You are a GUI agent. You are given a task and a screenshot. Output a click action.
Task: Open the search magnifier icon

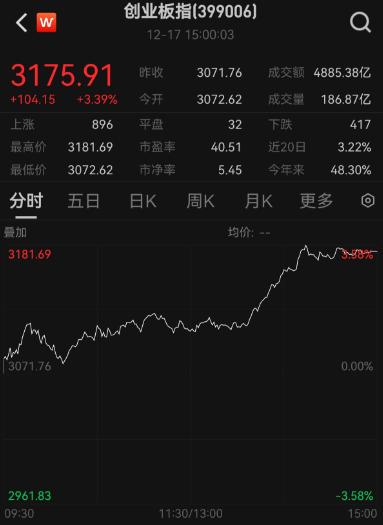360,22
